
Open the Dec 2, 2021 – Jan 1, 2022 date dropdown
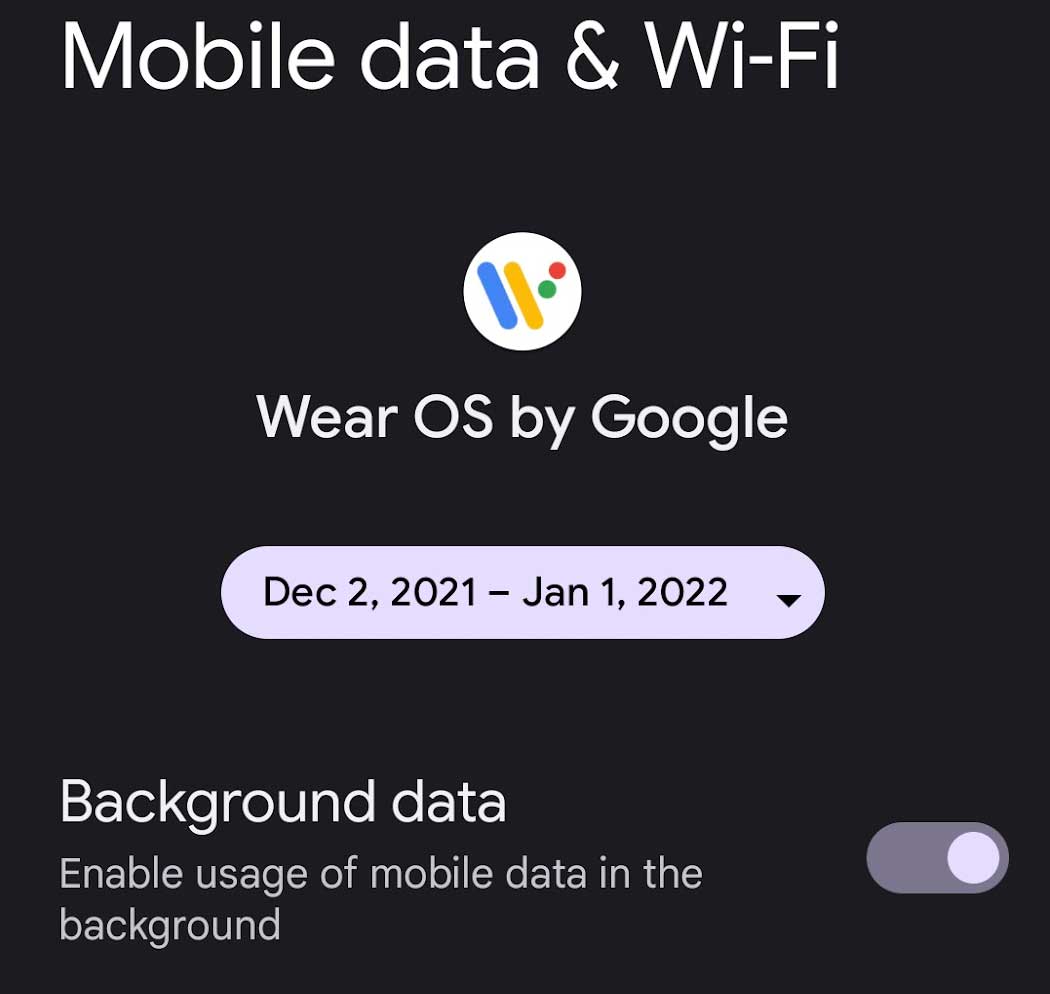coord(522,593)
